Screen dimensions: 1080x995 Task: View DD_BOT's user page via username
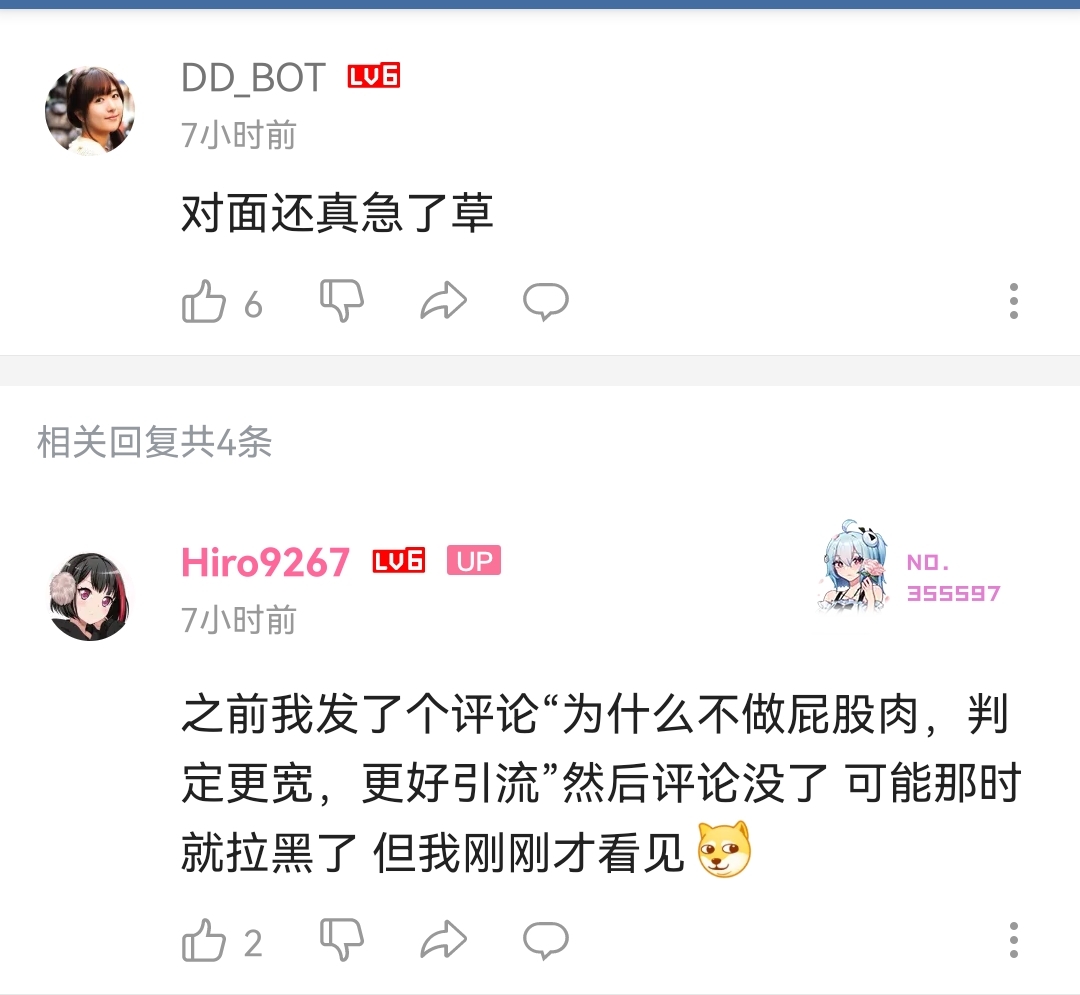pyautogui.click(x=253, y=78)
